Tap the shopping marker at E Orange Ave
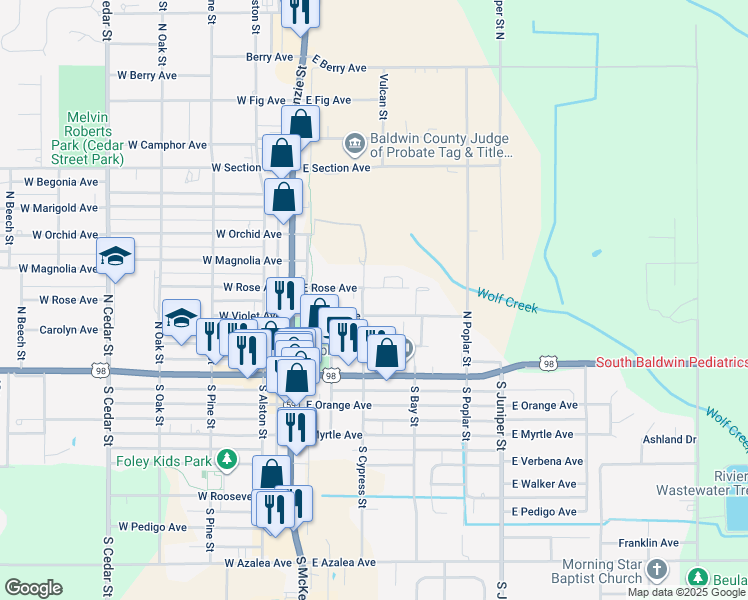The height and width of the screenshot is (600, 748). coord(296,378)
